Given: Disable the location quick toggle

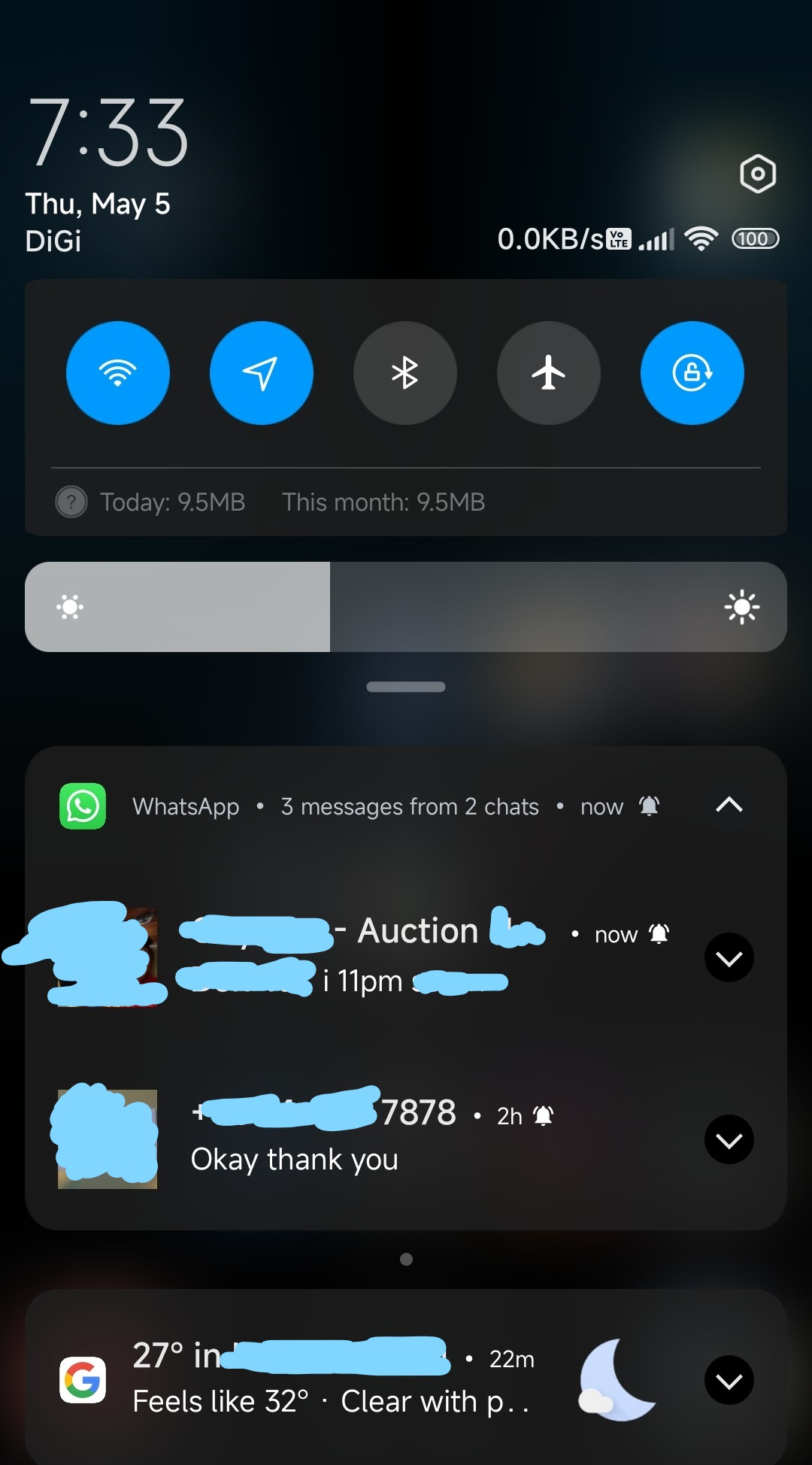Looking at the screenshot, I should coord(262,373).
